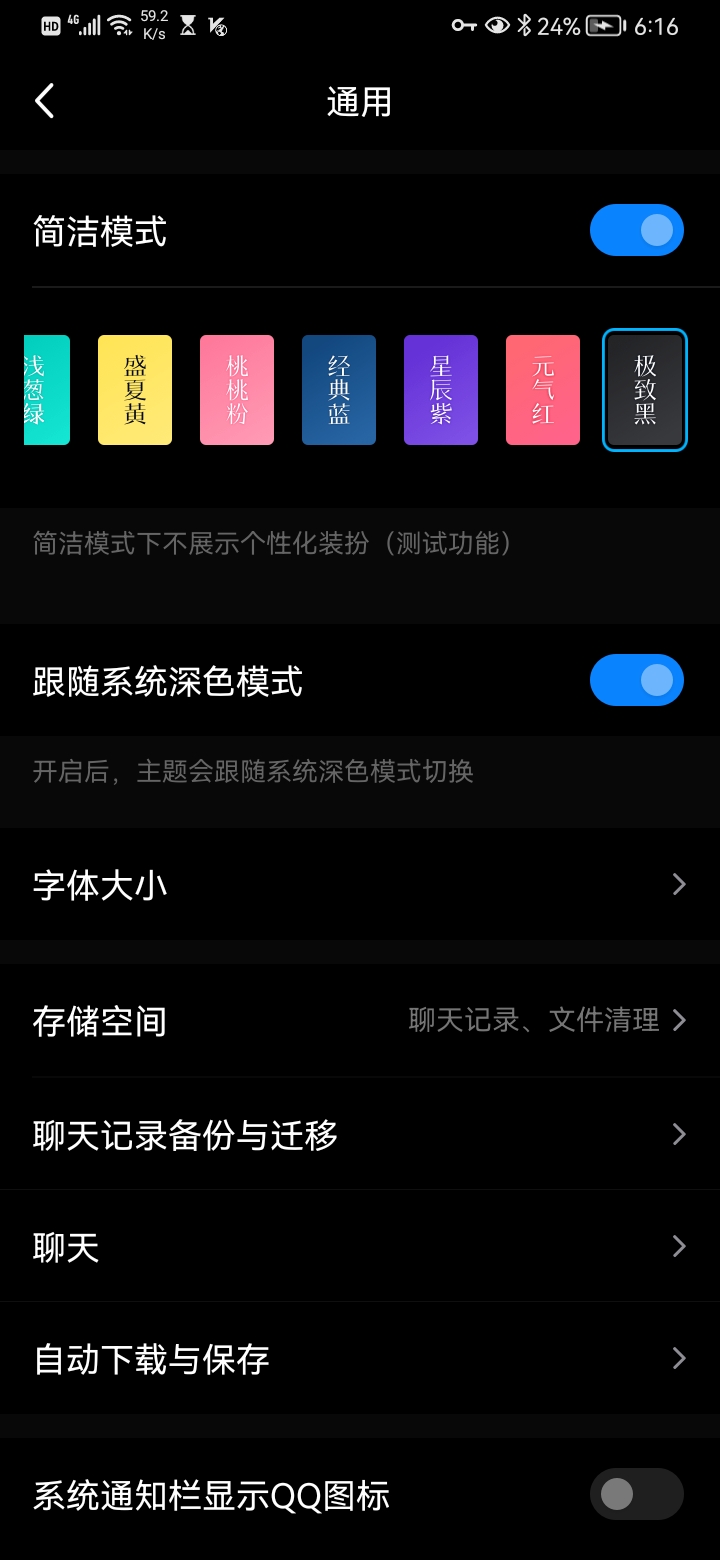The width and height of the screenshot is (720, 1560).
Task: Turn off 简洁模式 switch
Action: [636, 231]
